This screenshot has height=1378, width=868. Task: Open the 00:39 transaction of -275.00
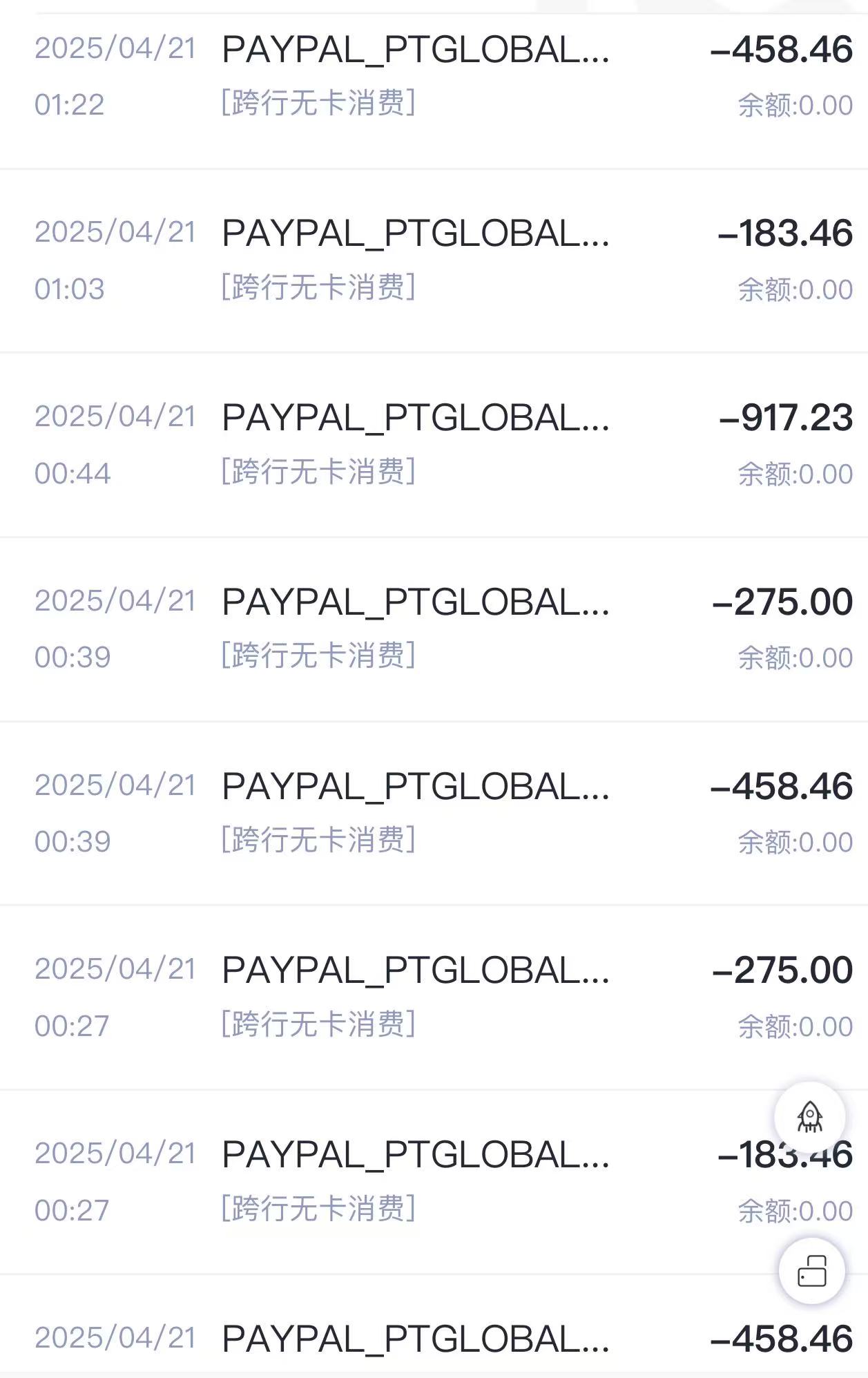[434, 629]
